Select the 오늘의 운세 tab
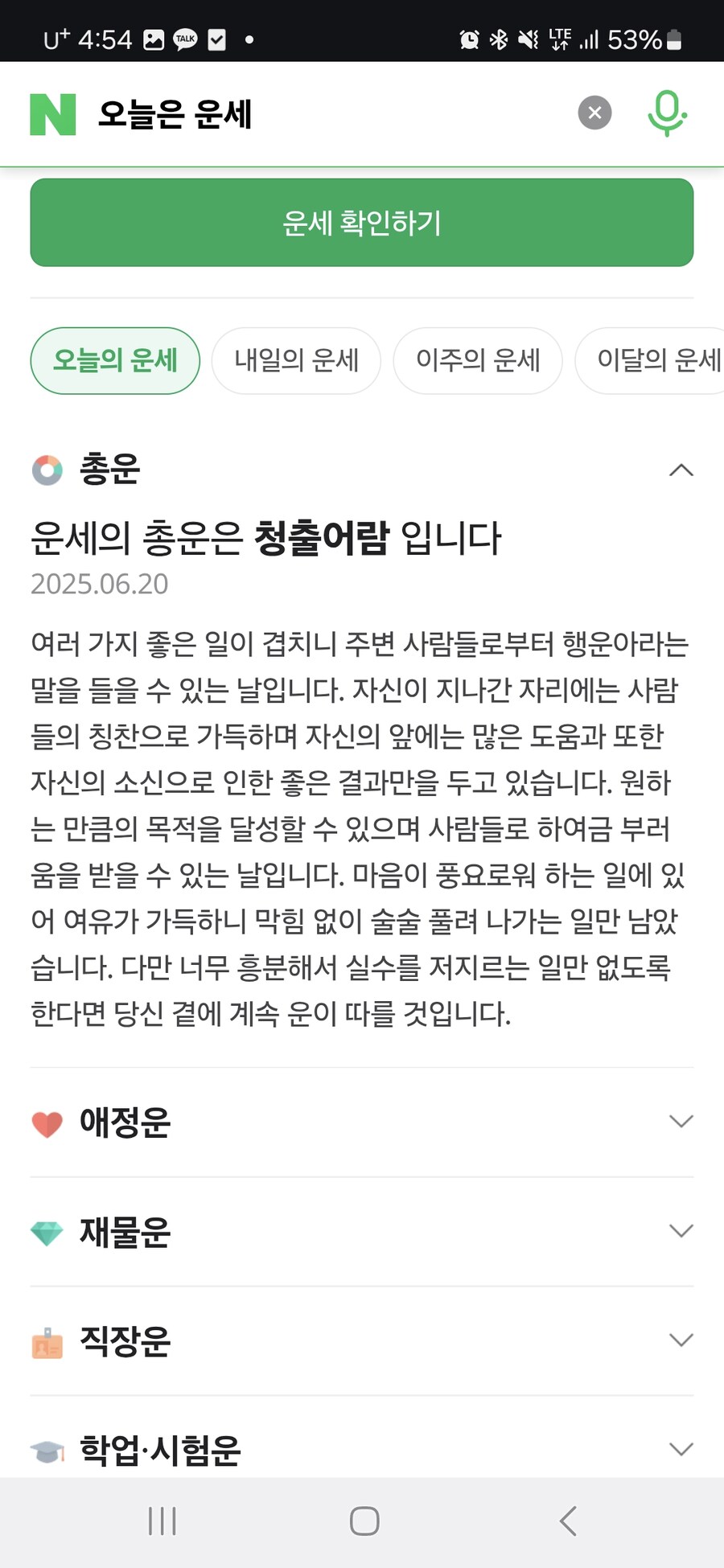 point(115,361)
